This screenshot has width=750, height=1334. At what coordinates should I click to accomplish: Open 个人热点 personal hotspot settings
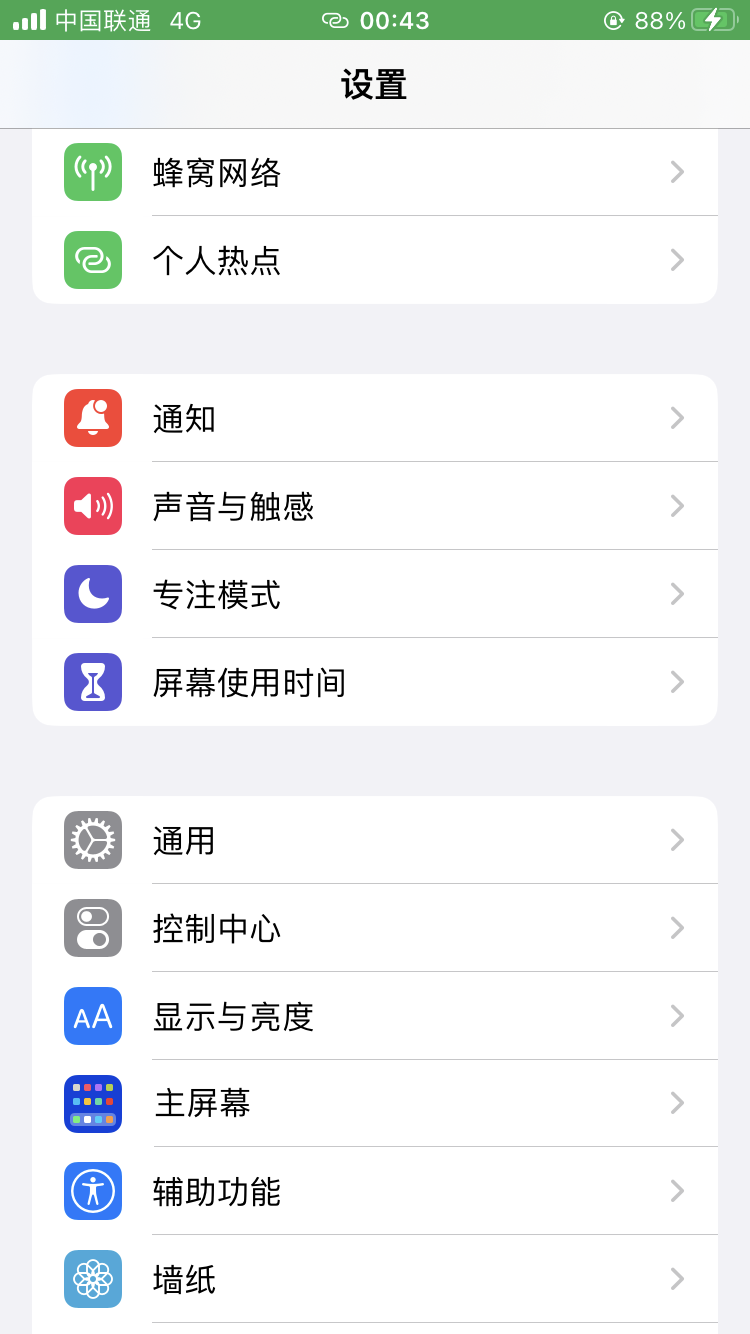374,261
